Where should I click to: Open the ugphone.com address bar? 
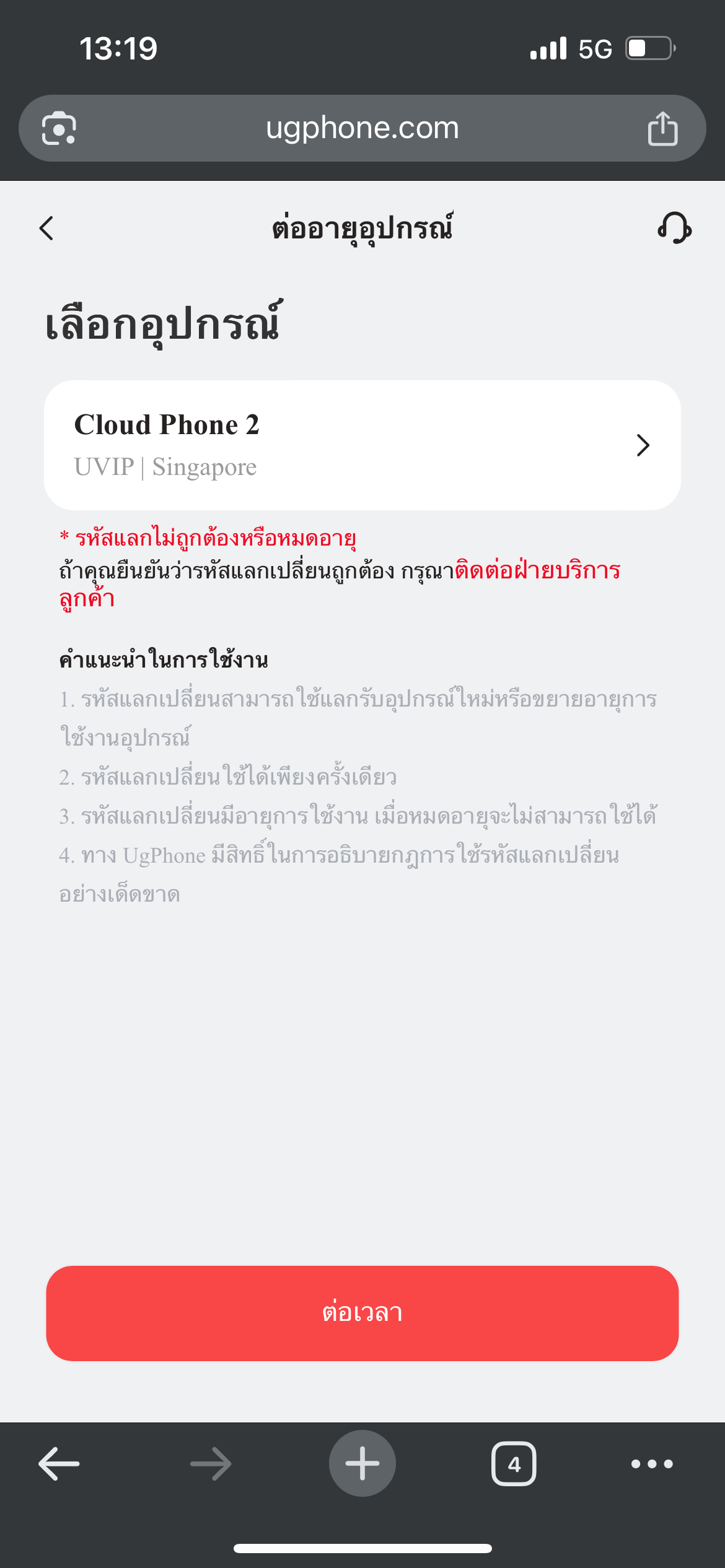[362, 128]
